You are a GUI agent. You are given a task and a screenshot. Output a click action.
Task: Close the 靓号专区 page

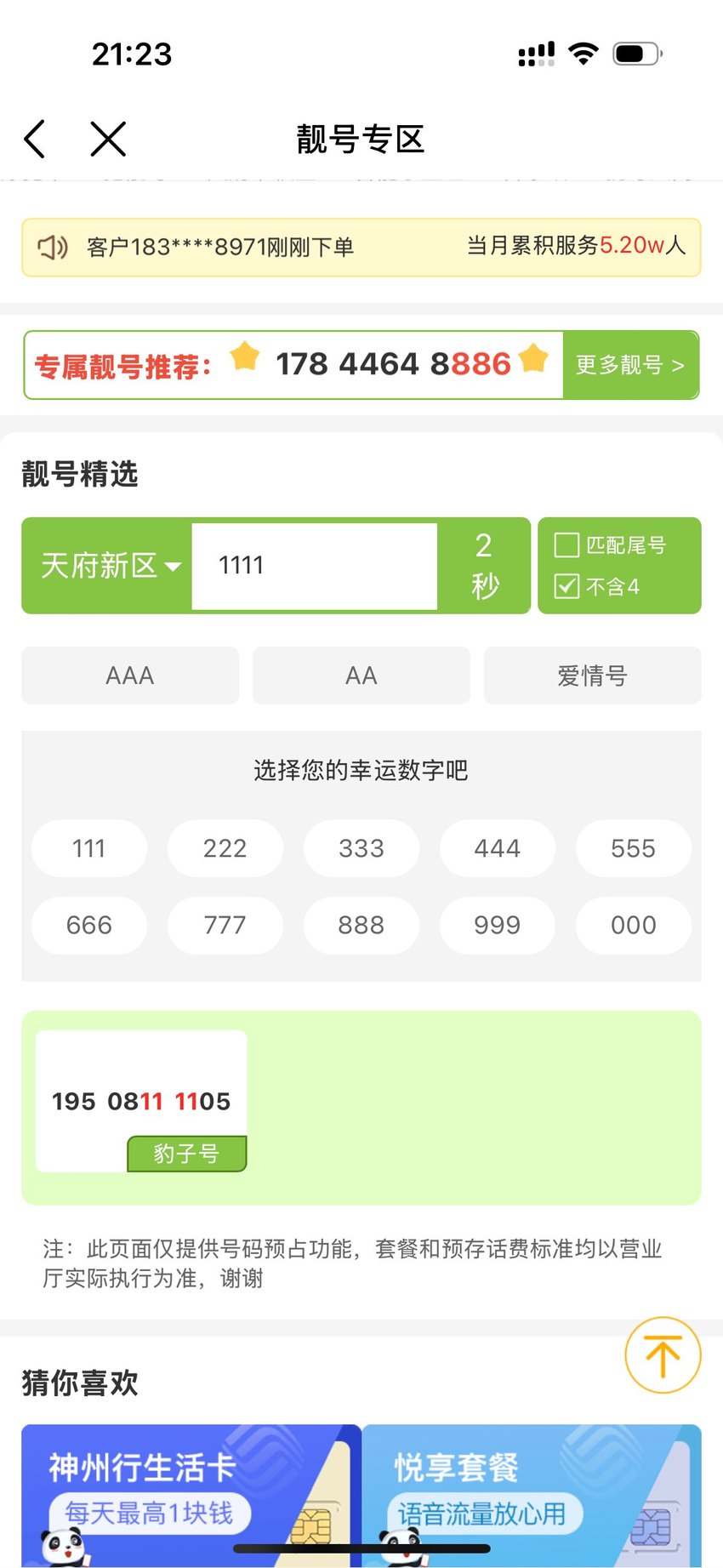click(108, 139)
